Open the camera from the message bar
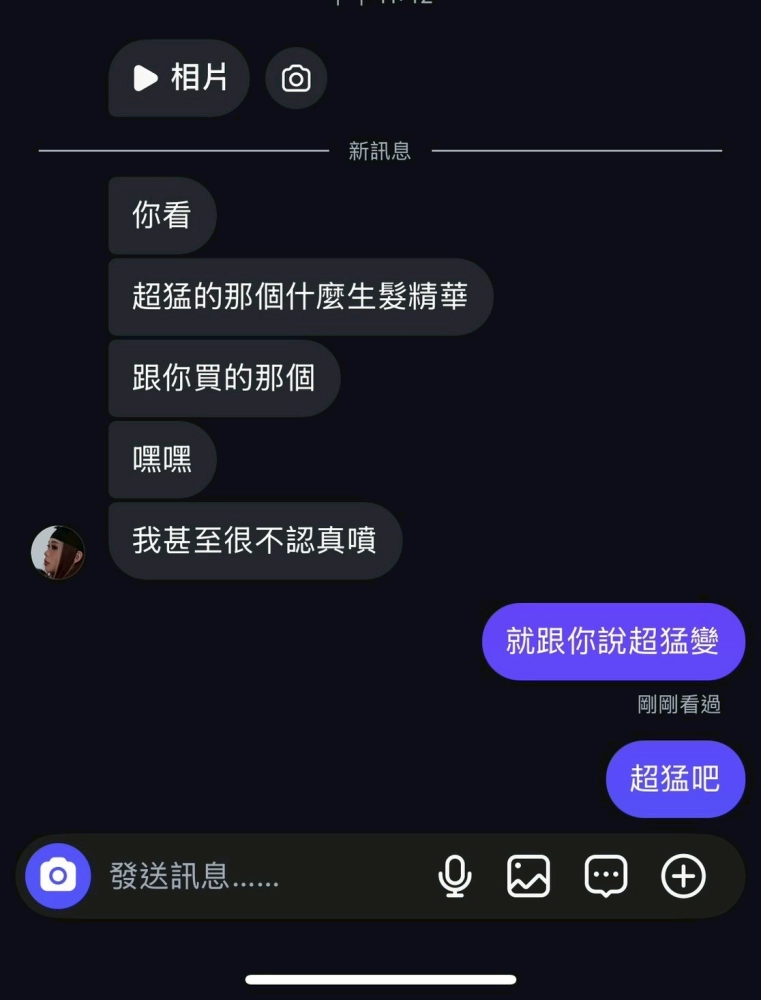 click(x=58, y=876)
